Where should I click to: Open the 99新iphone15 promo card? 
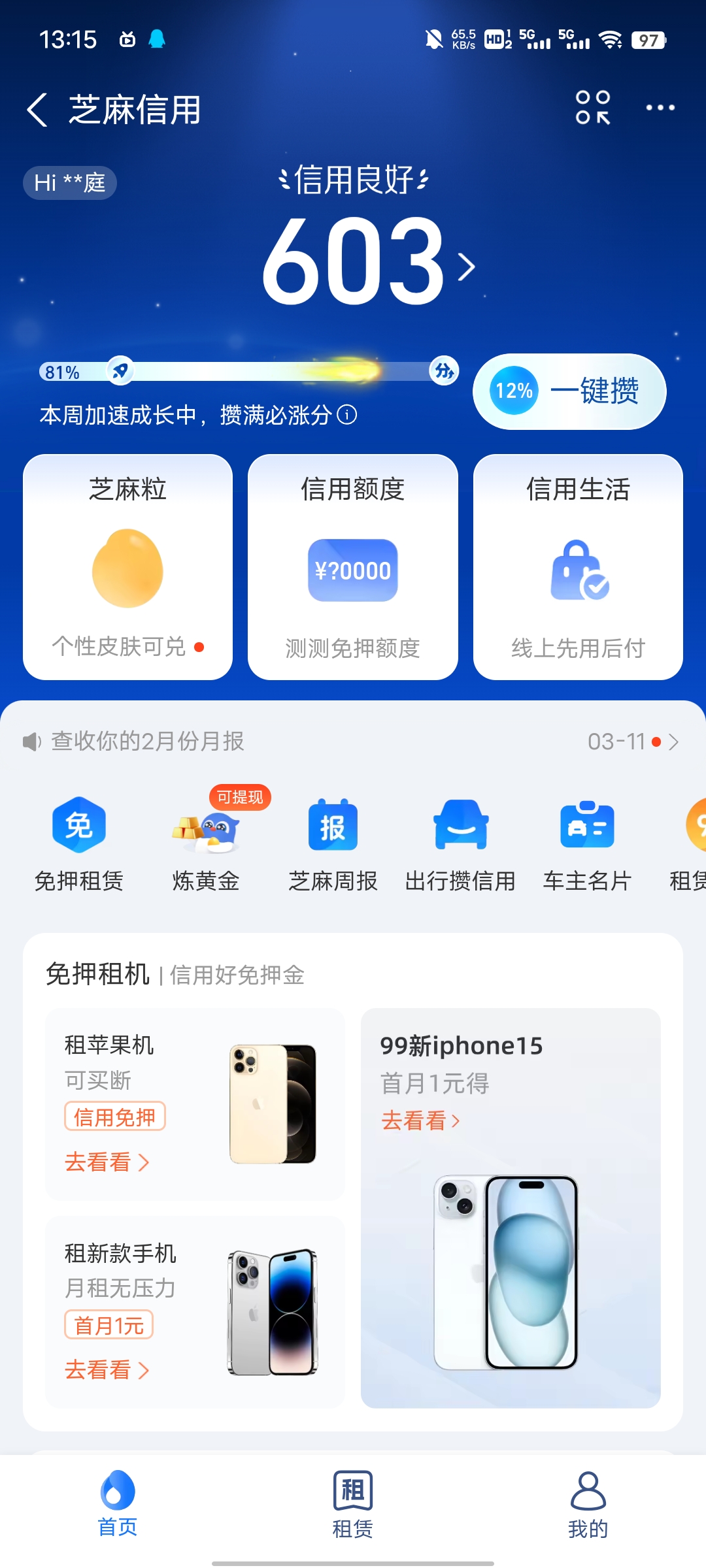(x=511, y=1207)
